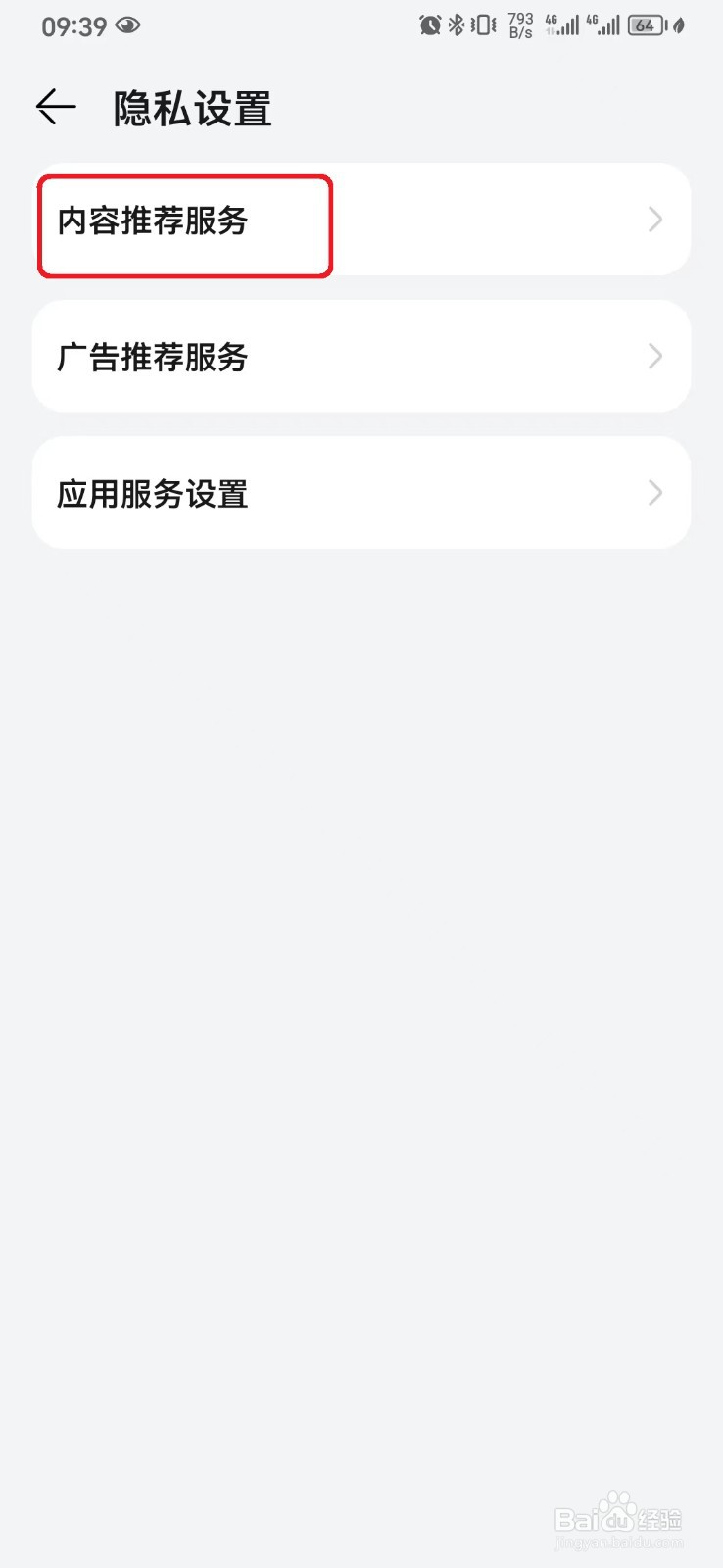Open 内容推荐服务 settings
723x1568 pixels.
[361, 220]
